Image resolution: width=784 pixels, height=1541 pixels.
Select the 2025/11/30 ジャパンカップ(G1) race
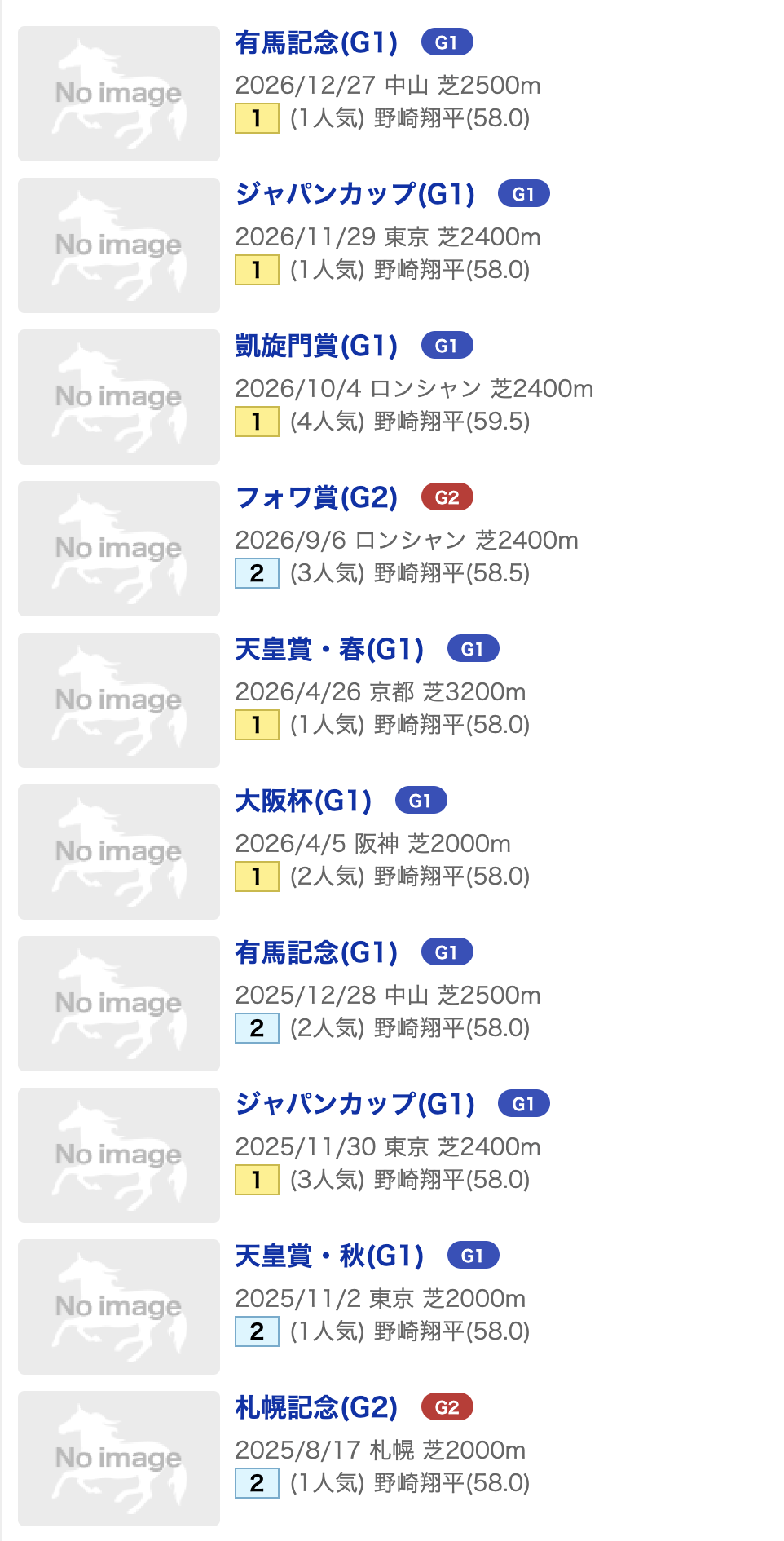click(x=355, y=1104)
